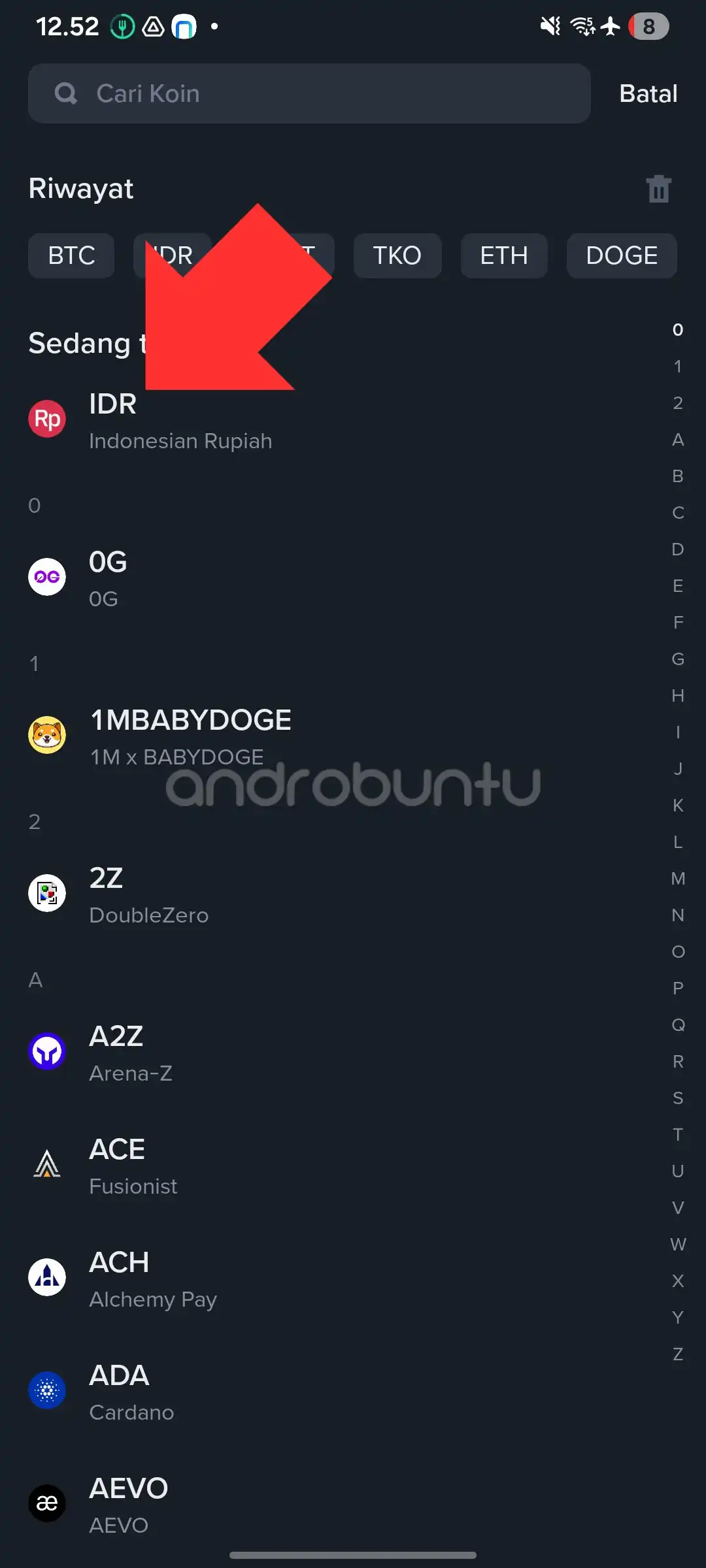Jump to letter A in alphabet index
Screen dimensions: 706x1568
677,440
